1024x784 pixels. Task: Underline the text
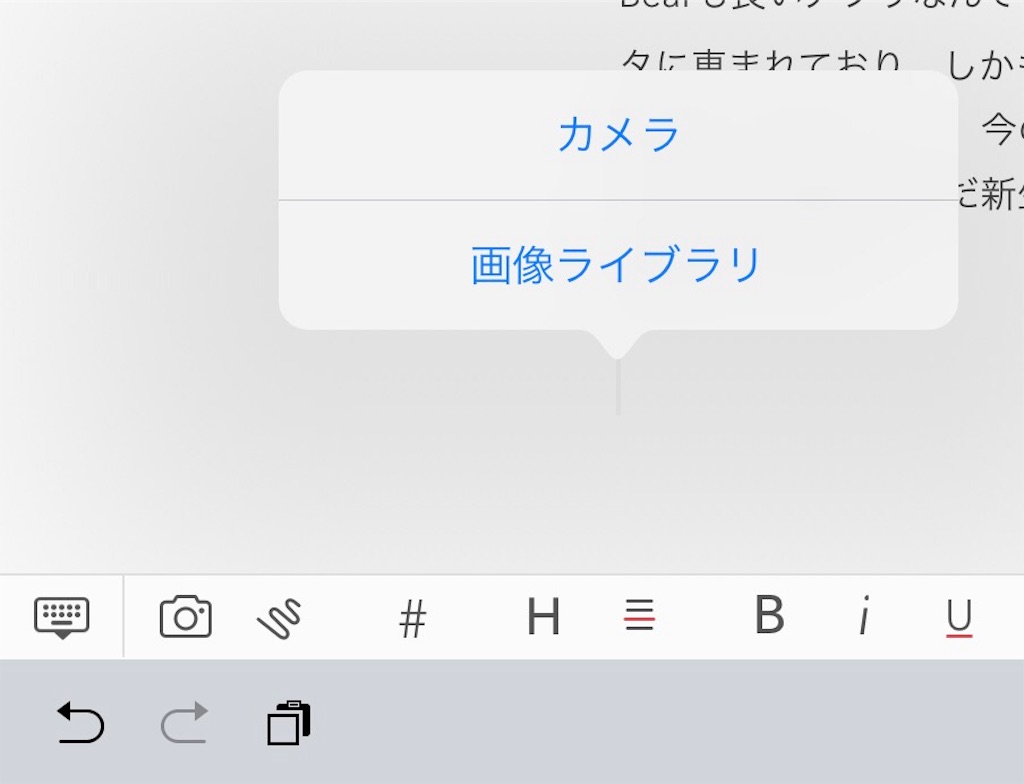pos(958,619)
